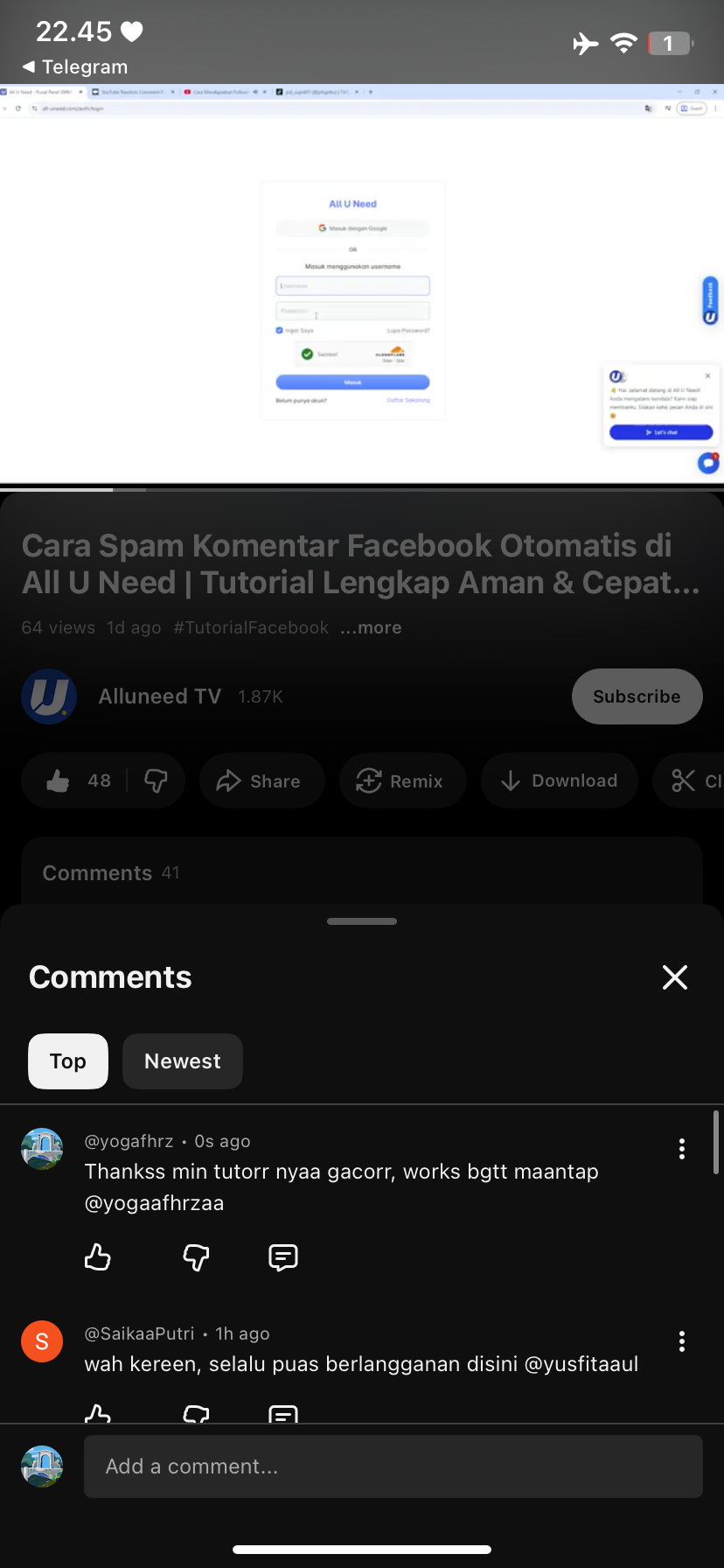Subscribe to Alluneed TV
The image size is (724, 1568).
pos(637,696)
